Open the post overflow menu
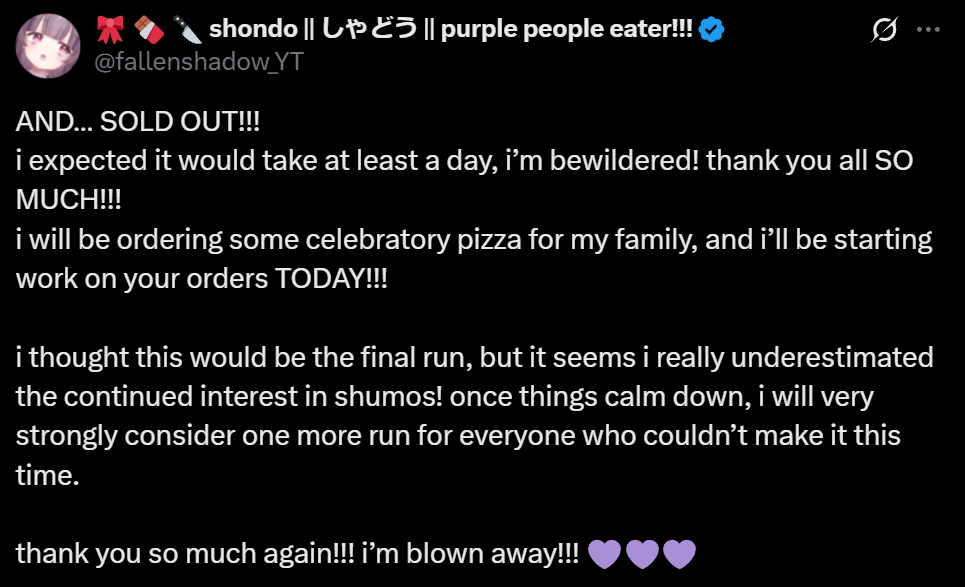 point(928,31)
